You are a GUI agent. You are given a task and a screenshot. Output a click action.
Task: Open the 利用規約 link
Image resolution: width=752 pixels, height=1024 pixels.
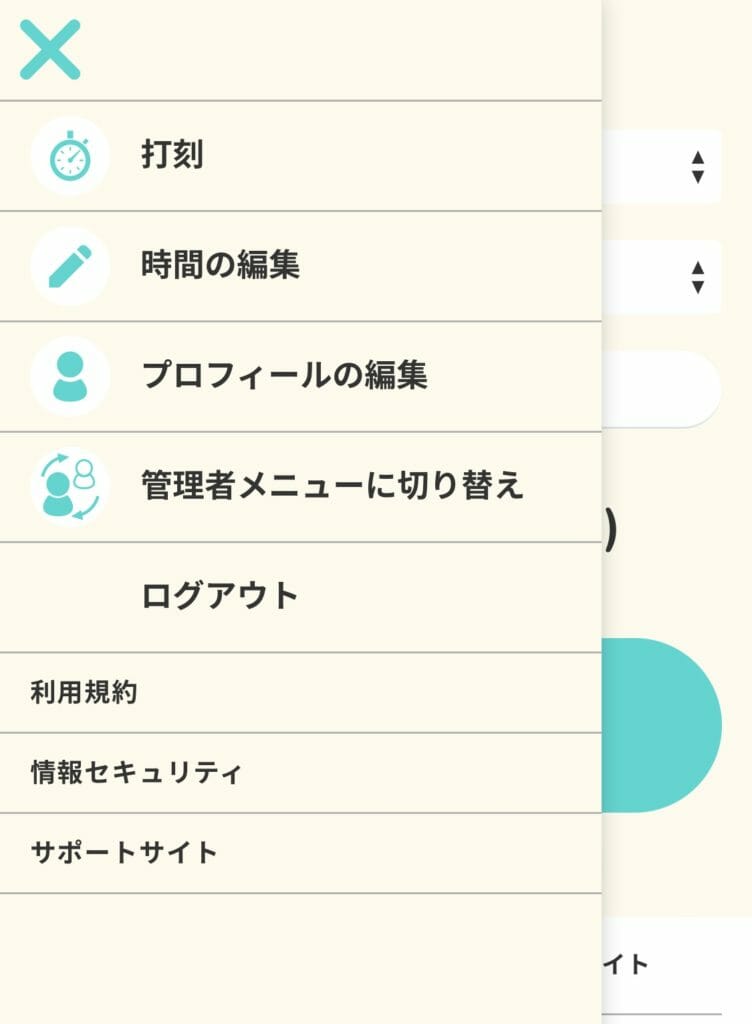pos(84,692)
